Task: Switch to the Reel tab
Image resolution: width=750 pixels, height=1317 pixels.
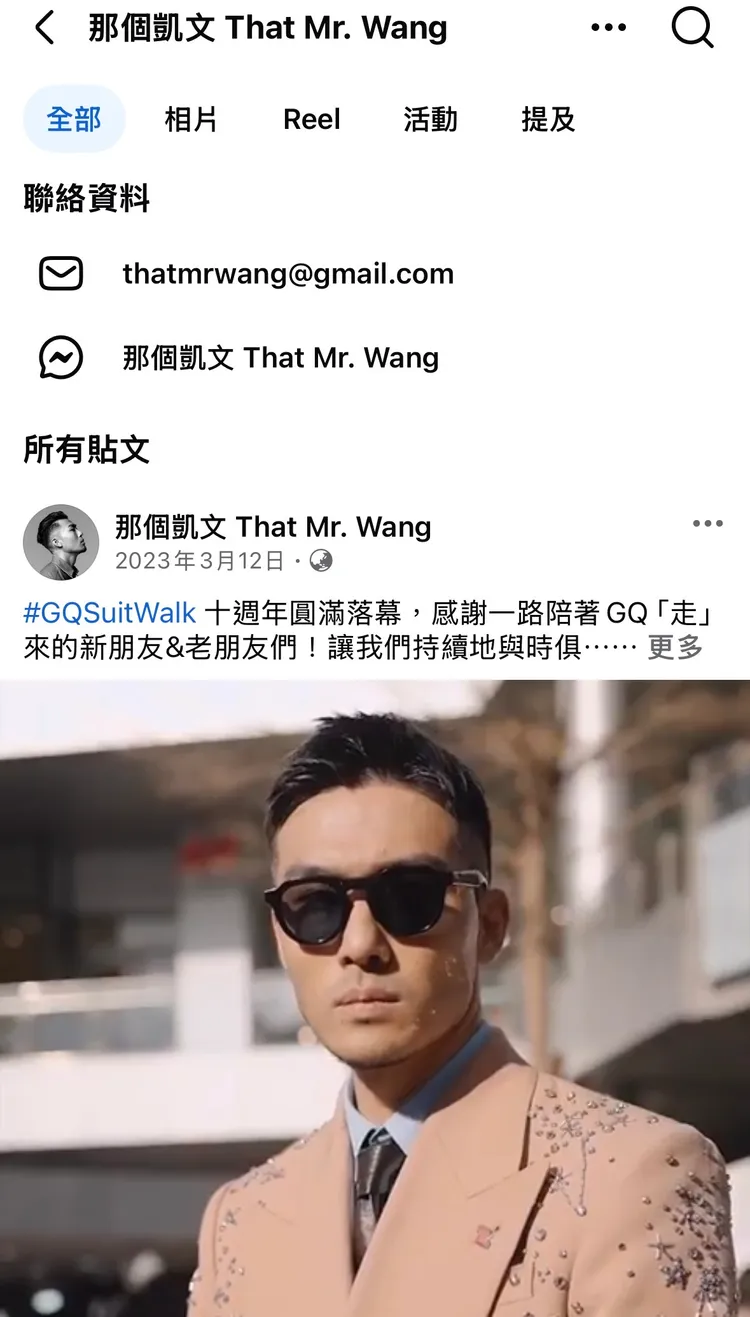Action: pyautogui.click(x=312, y=120)
